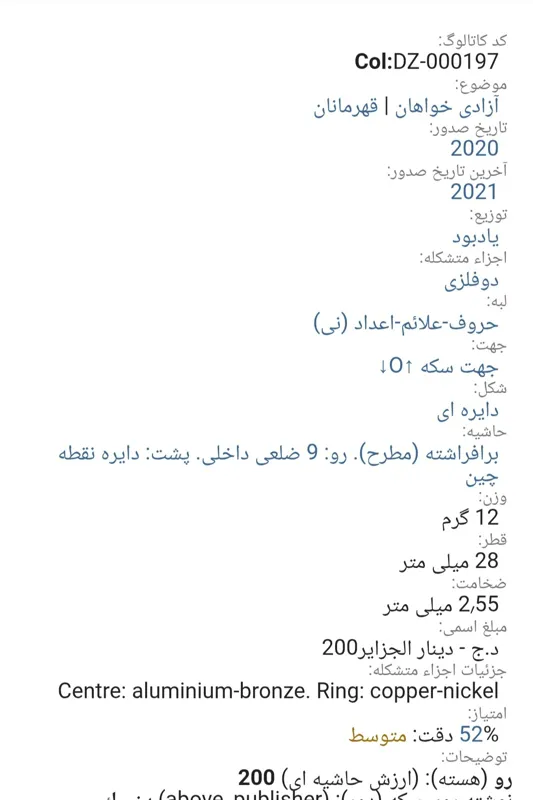The width and height of the screenshot is (533, 800).
Task: Open the جهت سکه orientation link
Action: [439, 366]
